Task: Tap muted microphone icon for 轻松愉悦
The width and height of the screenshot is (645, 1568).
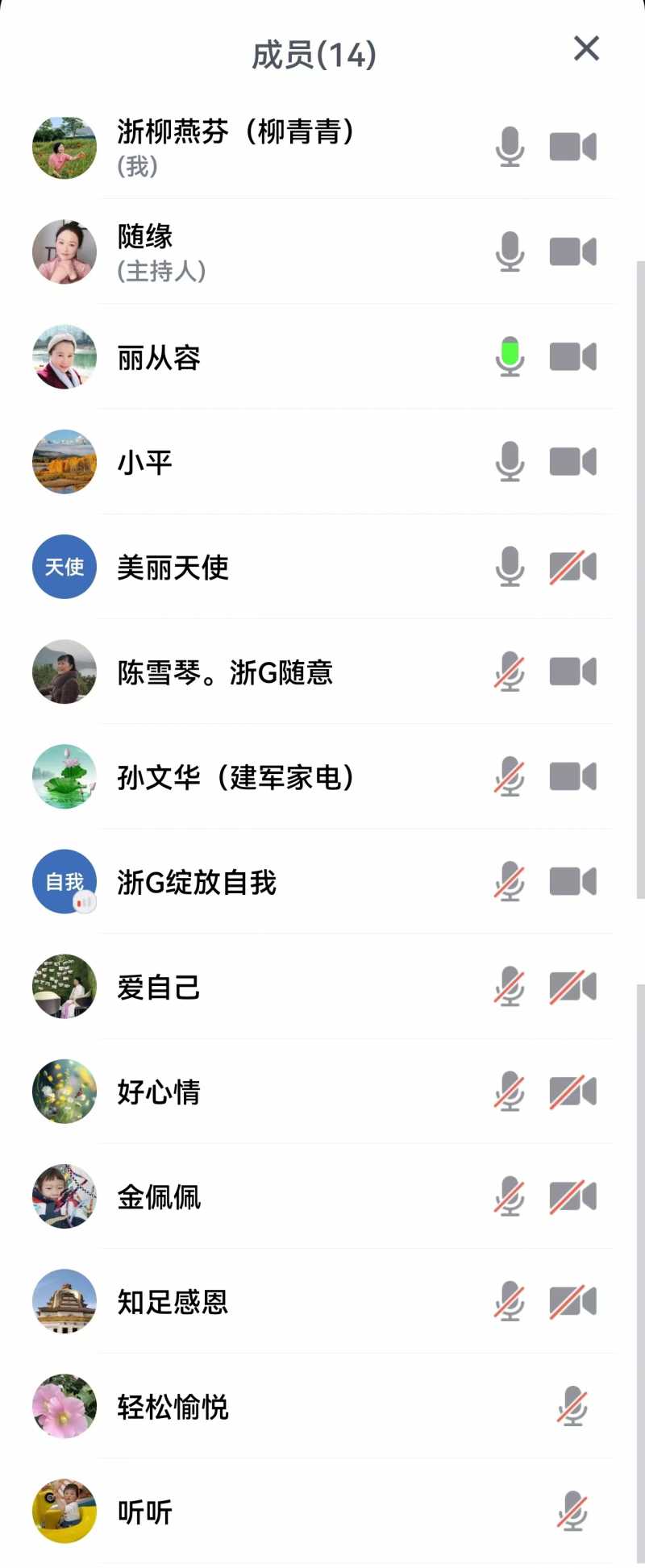Action: [572, 1407]
